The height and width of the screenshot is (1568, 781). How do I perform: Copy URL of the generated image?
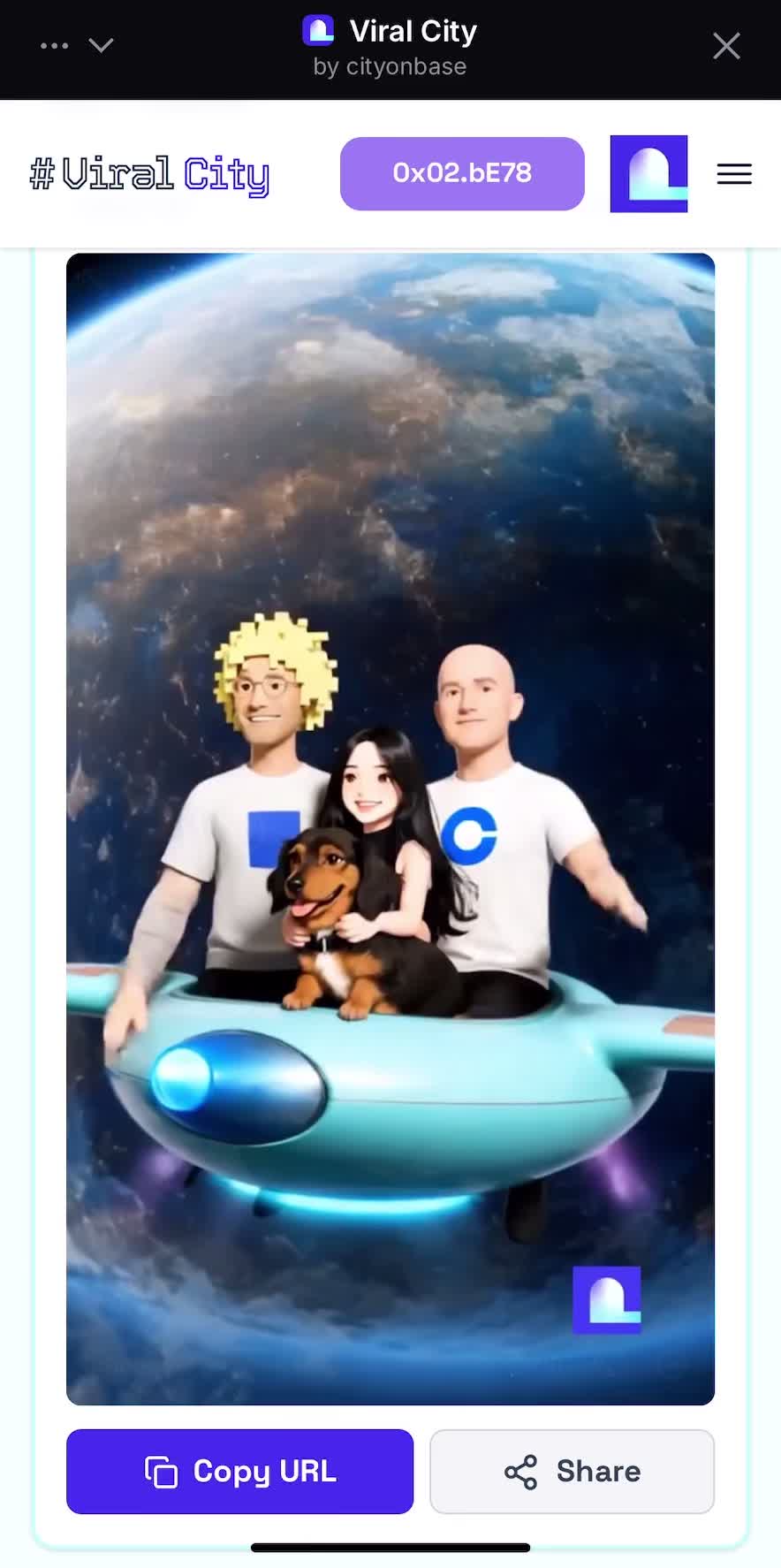(239, 1471)
